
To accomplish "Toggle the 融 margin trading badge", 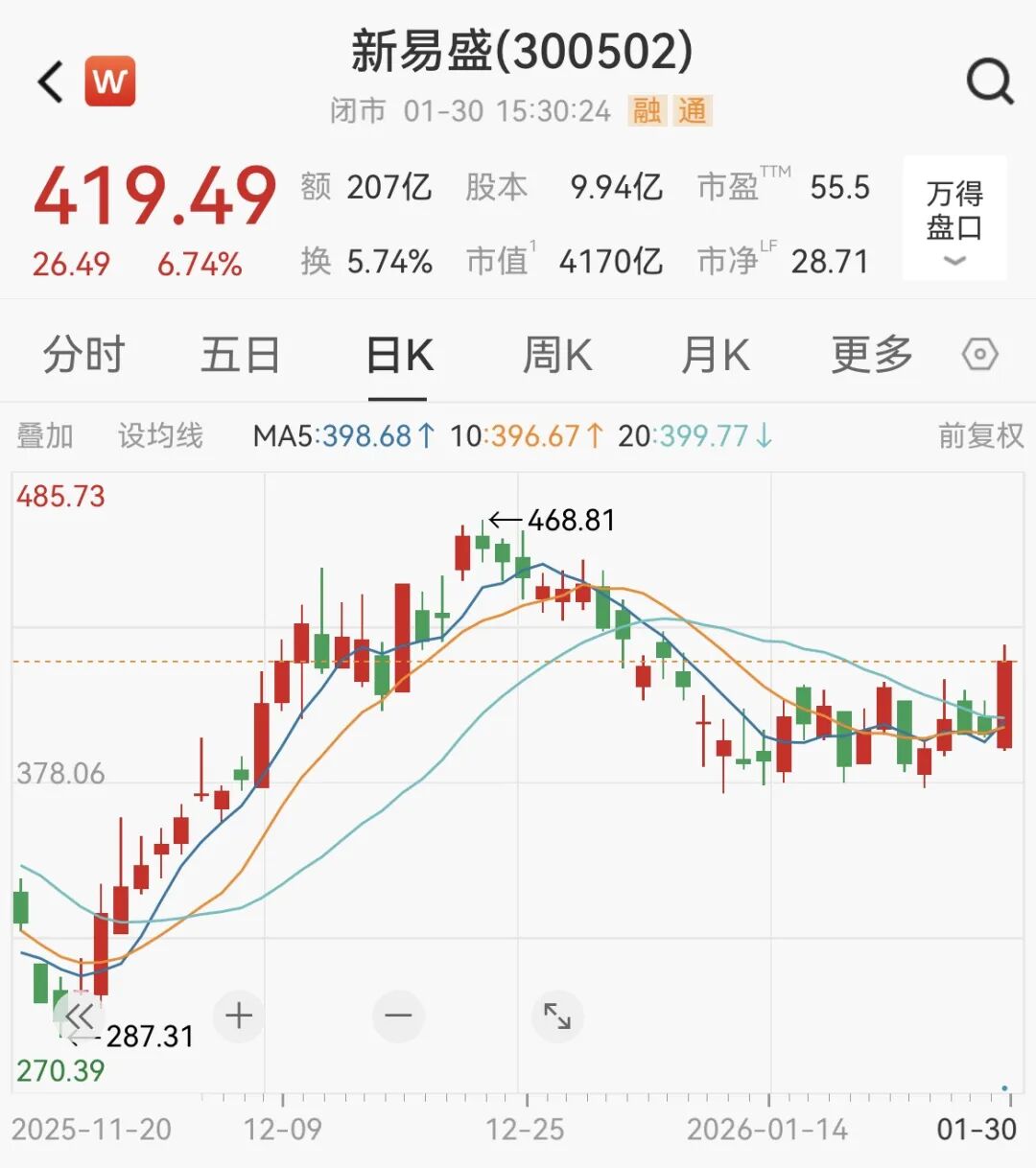I will (647, 111).
